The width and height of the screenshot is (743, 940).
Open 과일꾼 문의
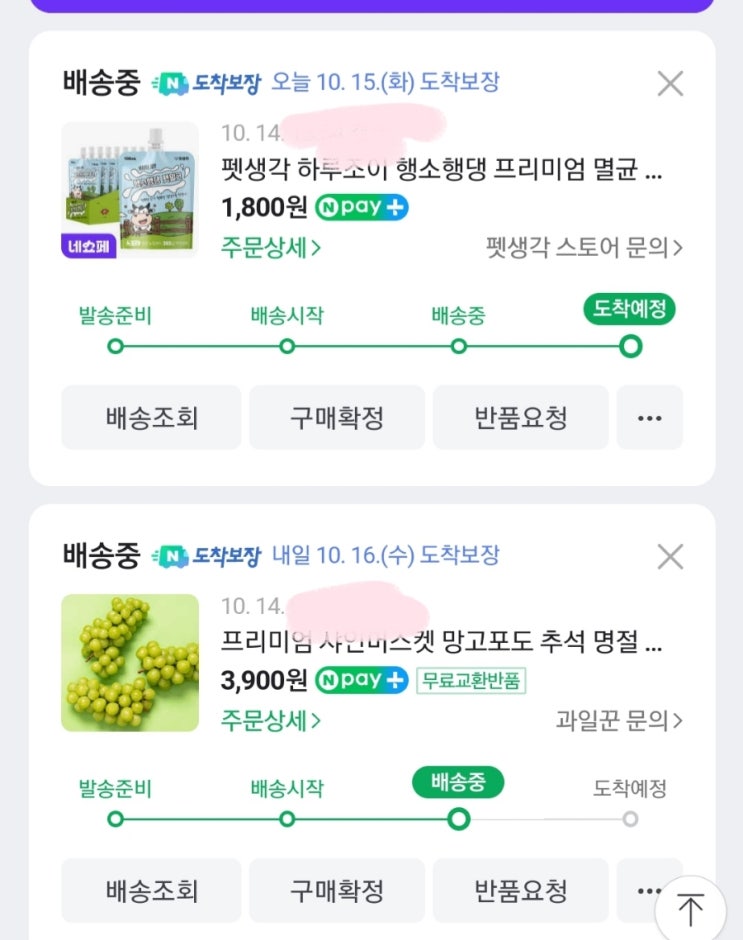(x=619, y=720)
